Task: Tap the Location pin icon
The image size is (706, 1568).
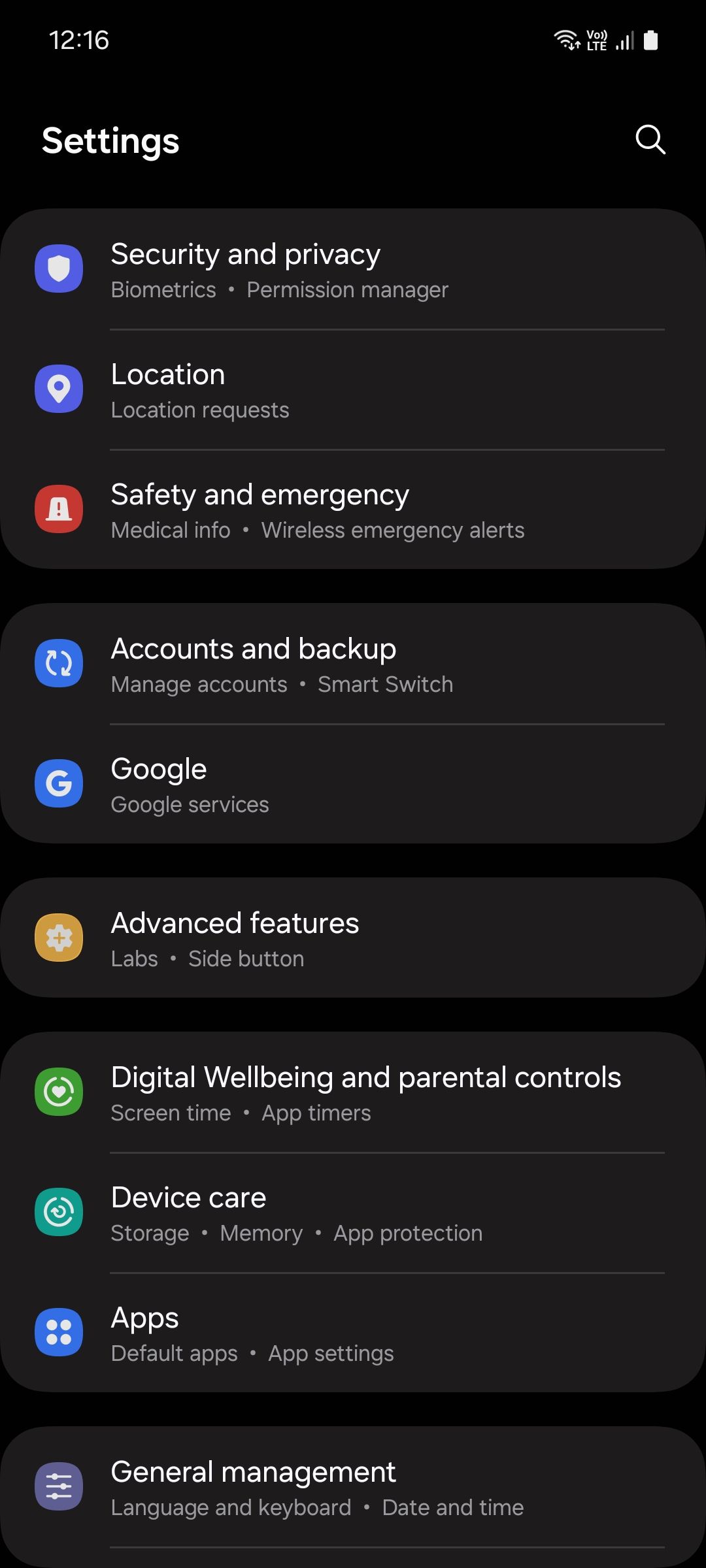Action: point(59,388)
